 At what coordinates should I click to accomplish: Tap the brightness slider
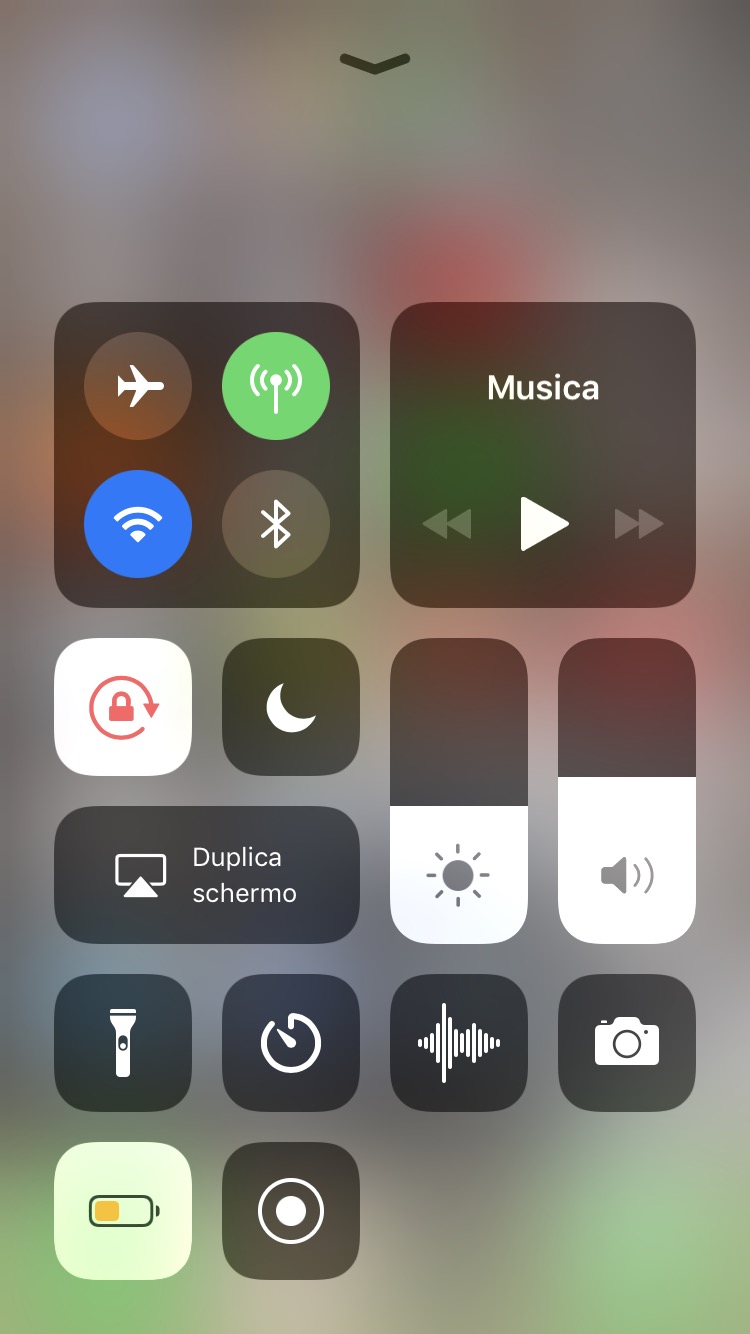click(459, 791)
